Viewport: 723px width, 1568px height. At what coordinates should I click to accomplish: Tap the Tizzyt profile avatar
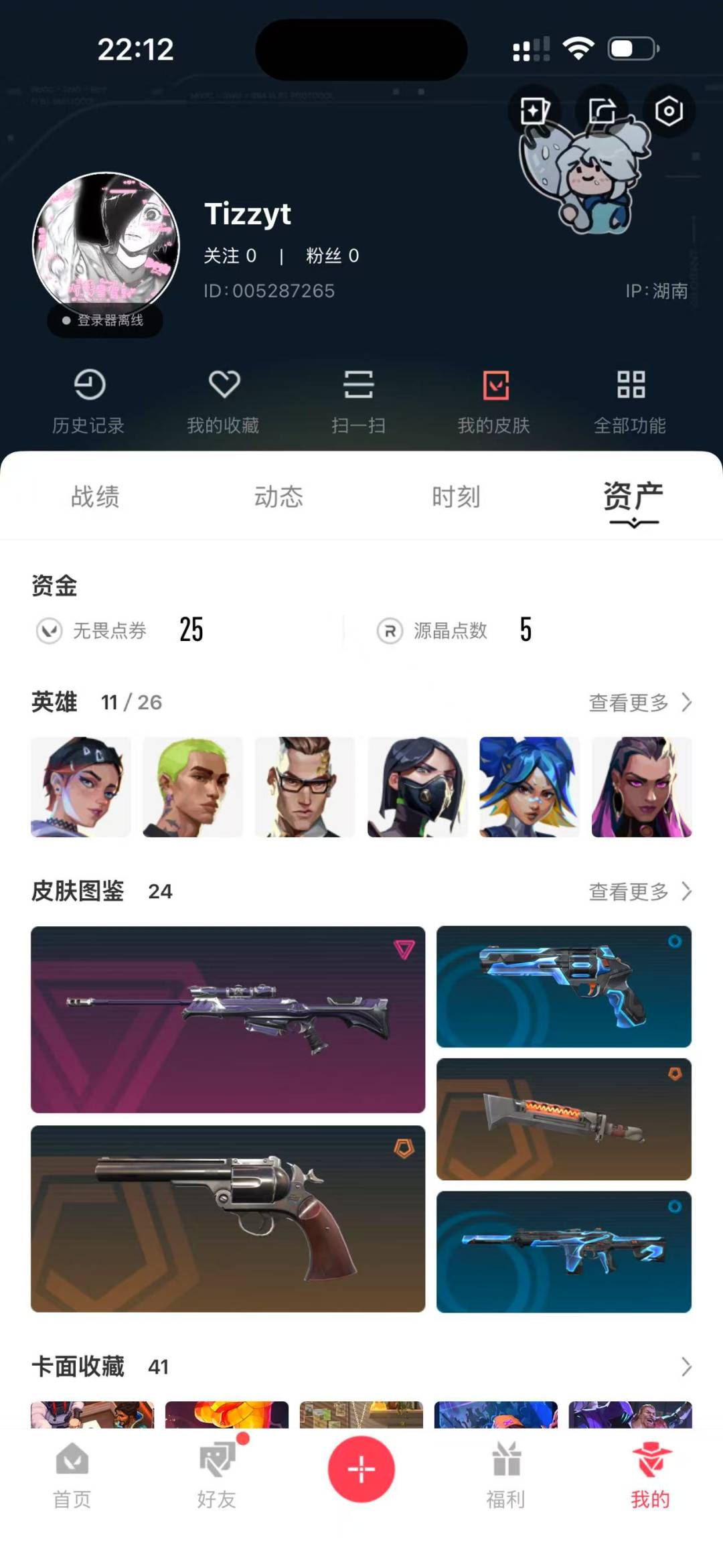click(106, 245)
